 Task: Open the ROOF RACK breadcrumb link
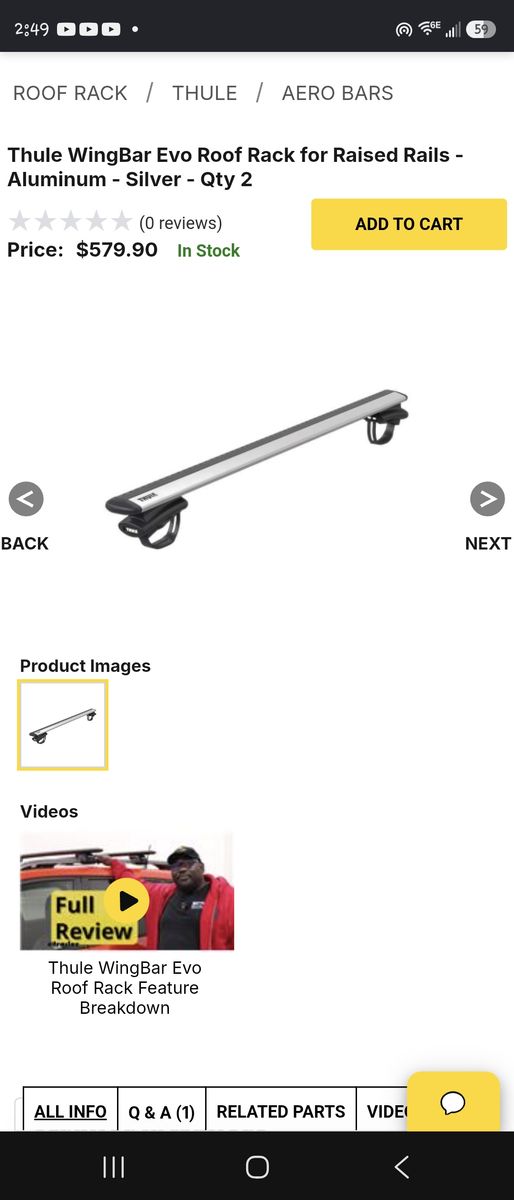70,93
